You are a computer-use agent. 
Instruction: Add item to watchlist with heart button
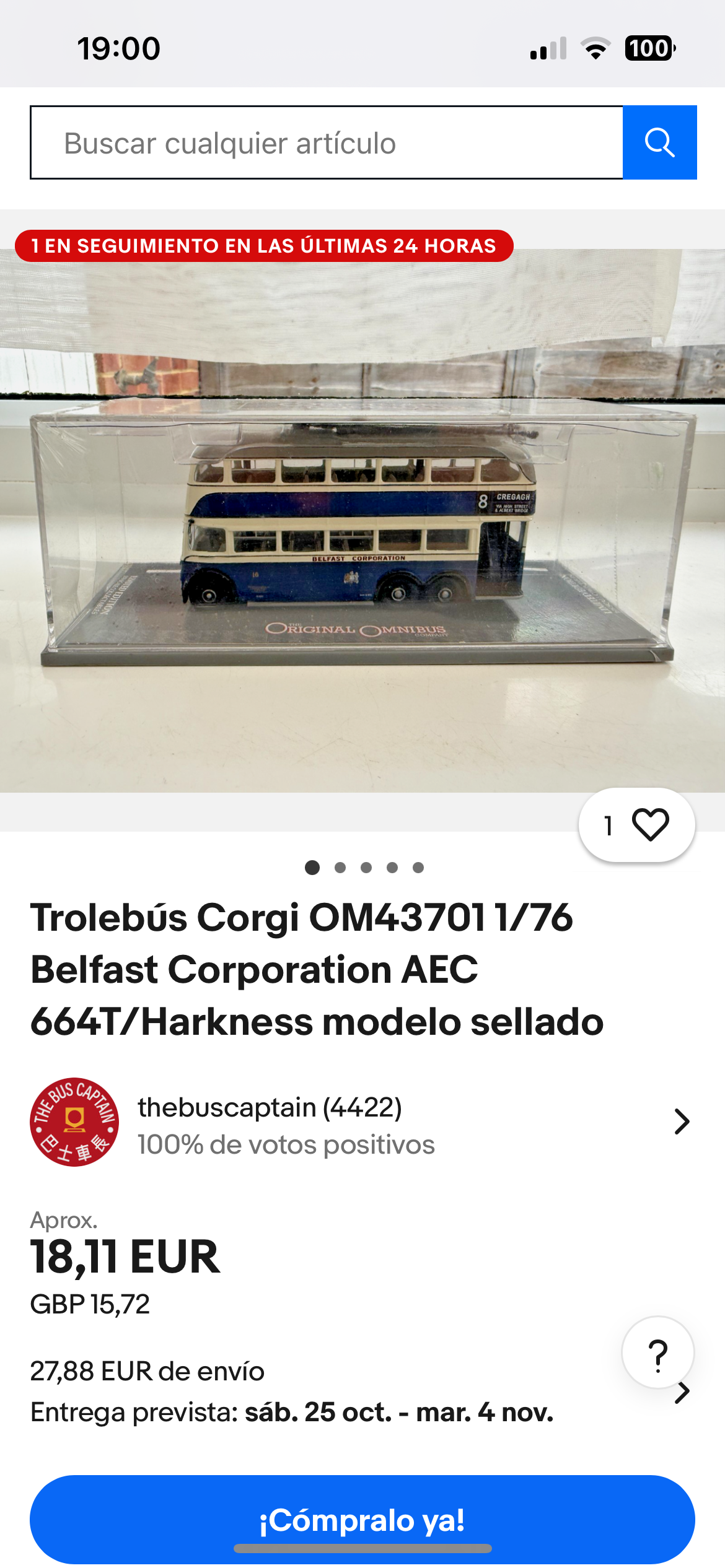click(637, 825)
